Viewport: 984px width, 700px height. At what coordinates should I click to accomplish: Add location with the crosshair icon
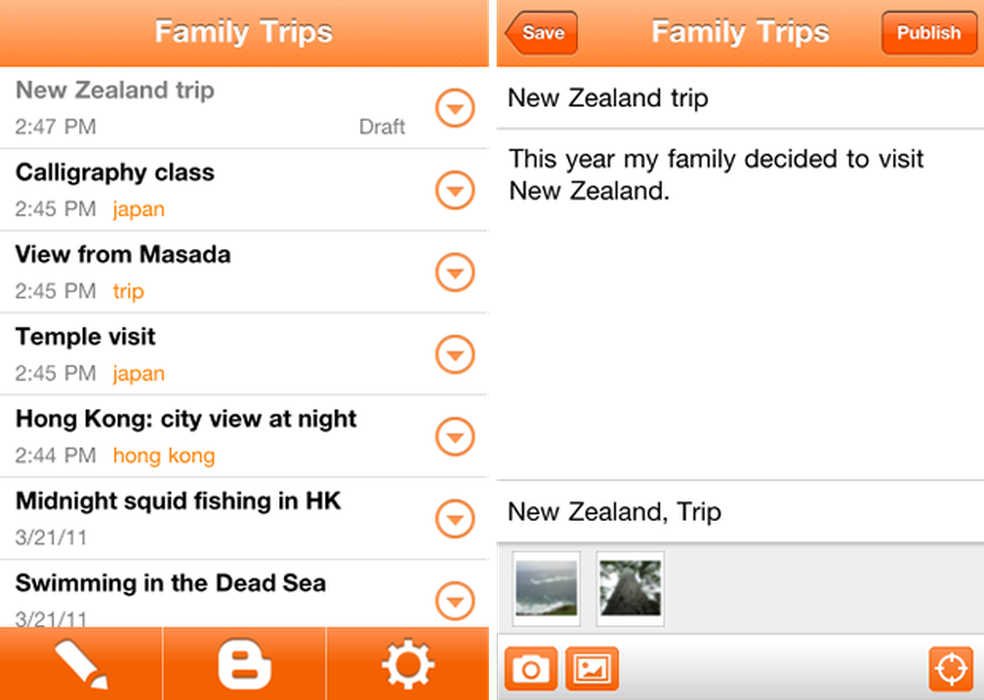click(x=950, y=668)
